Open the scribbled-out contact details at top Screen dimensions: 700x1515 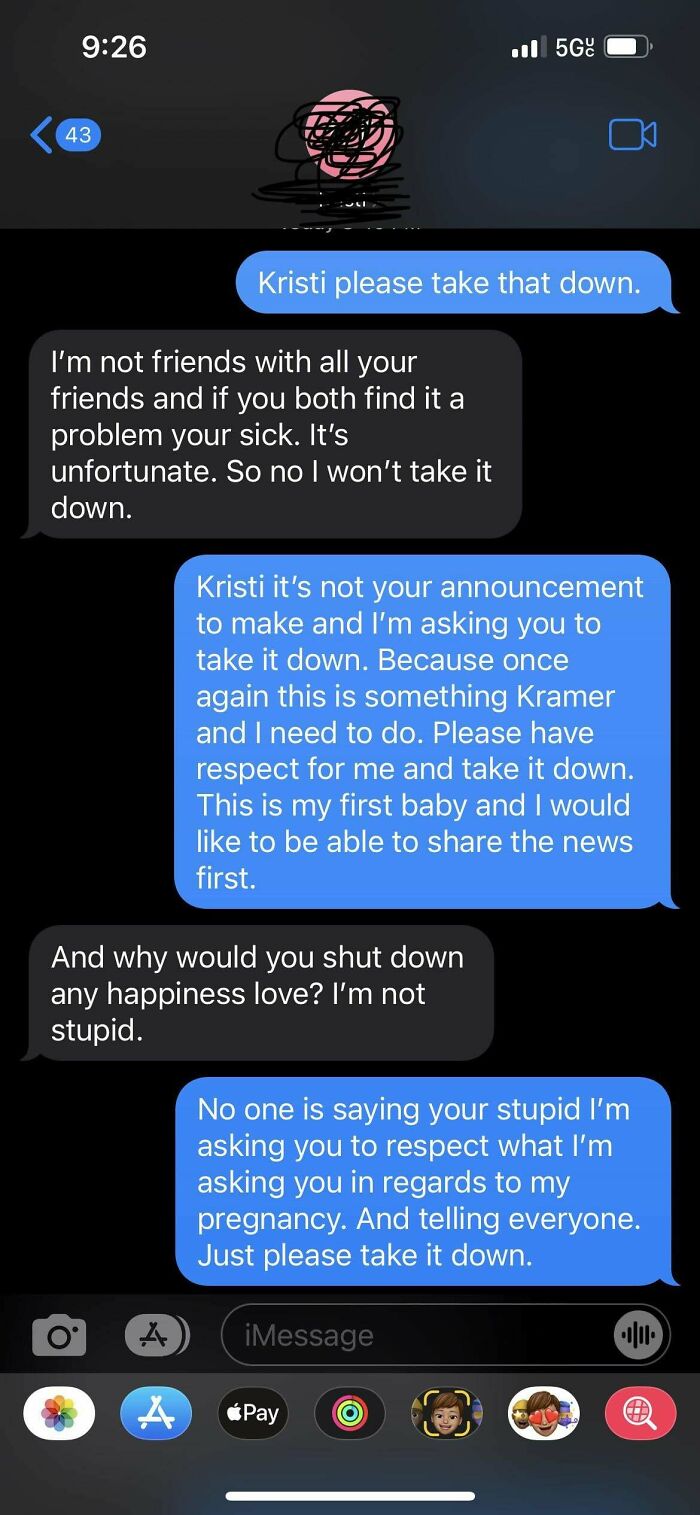350,150
